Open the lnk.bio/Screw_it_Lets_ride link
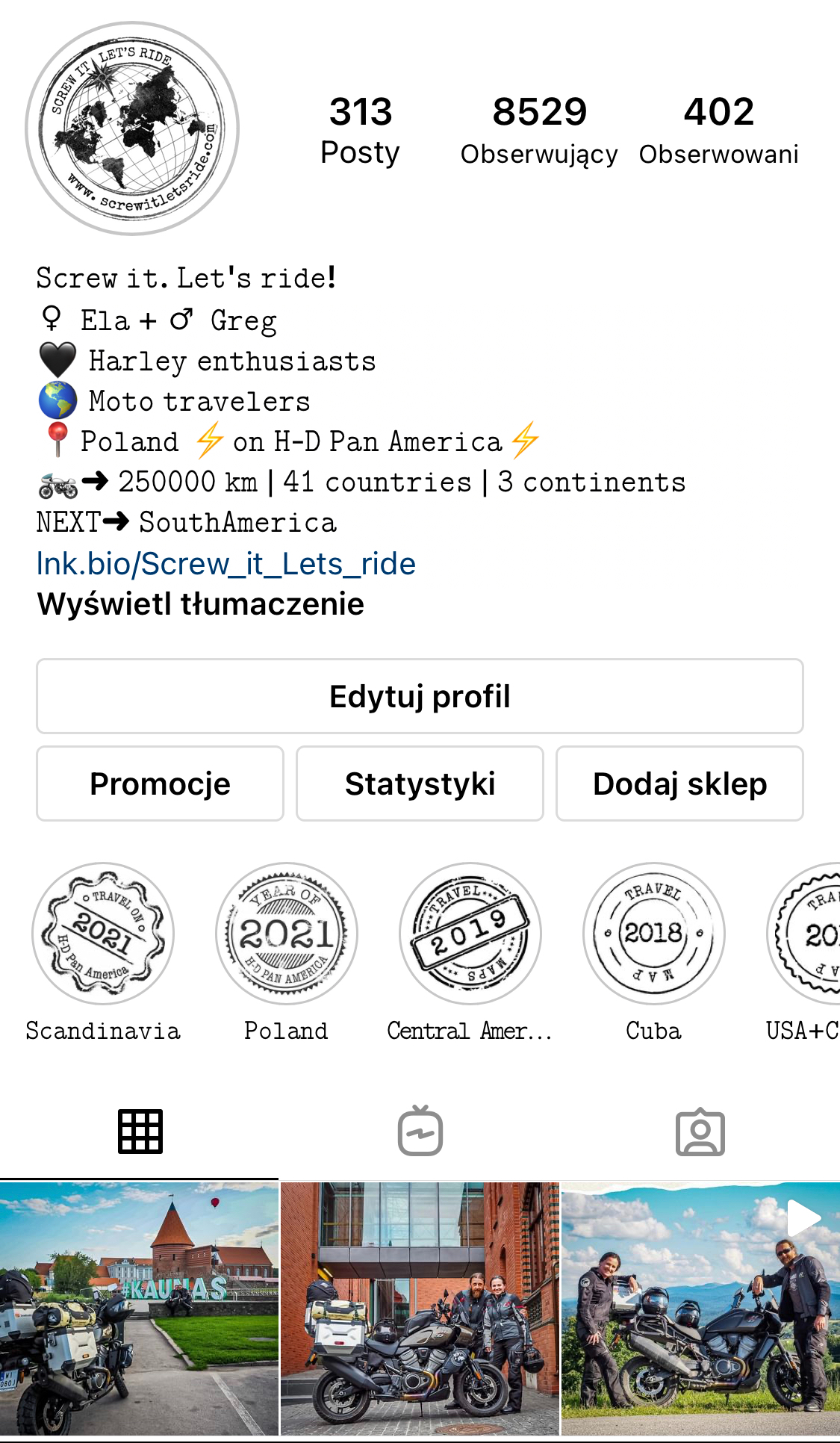The width and height of the screenshot is (840, 1443). (x=226, y=564)
